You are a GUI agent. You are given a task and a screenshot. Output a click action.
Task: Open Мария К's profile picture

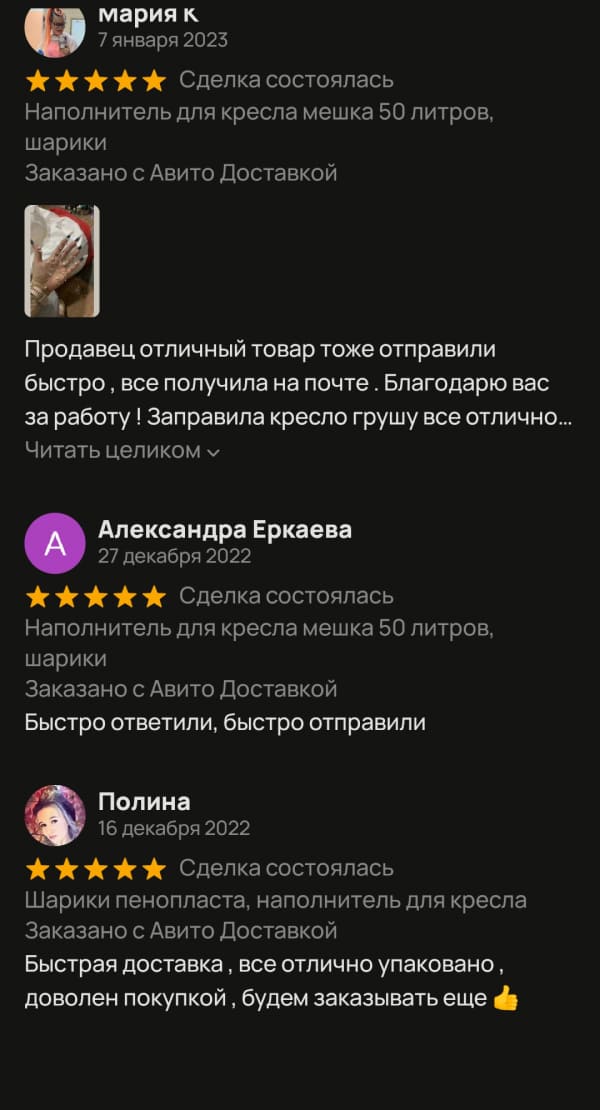point(55,30)
